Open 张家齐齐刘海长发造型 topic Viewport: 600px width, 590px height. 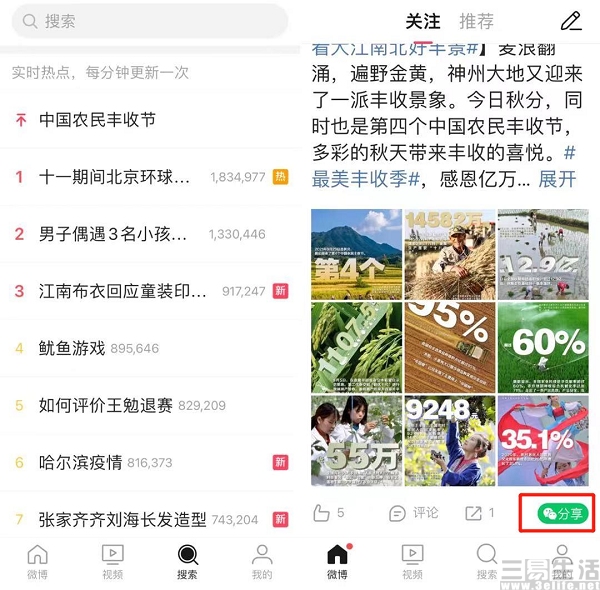[122, 519]
